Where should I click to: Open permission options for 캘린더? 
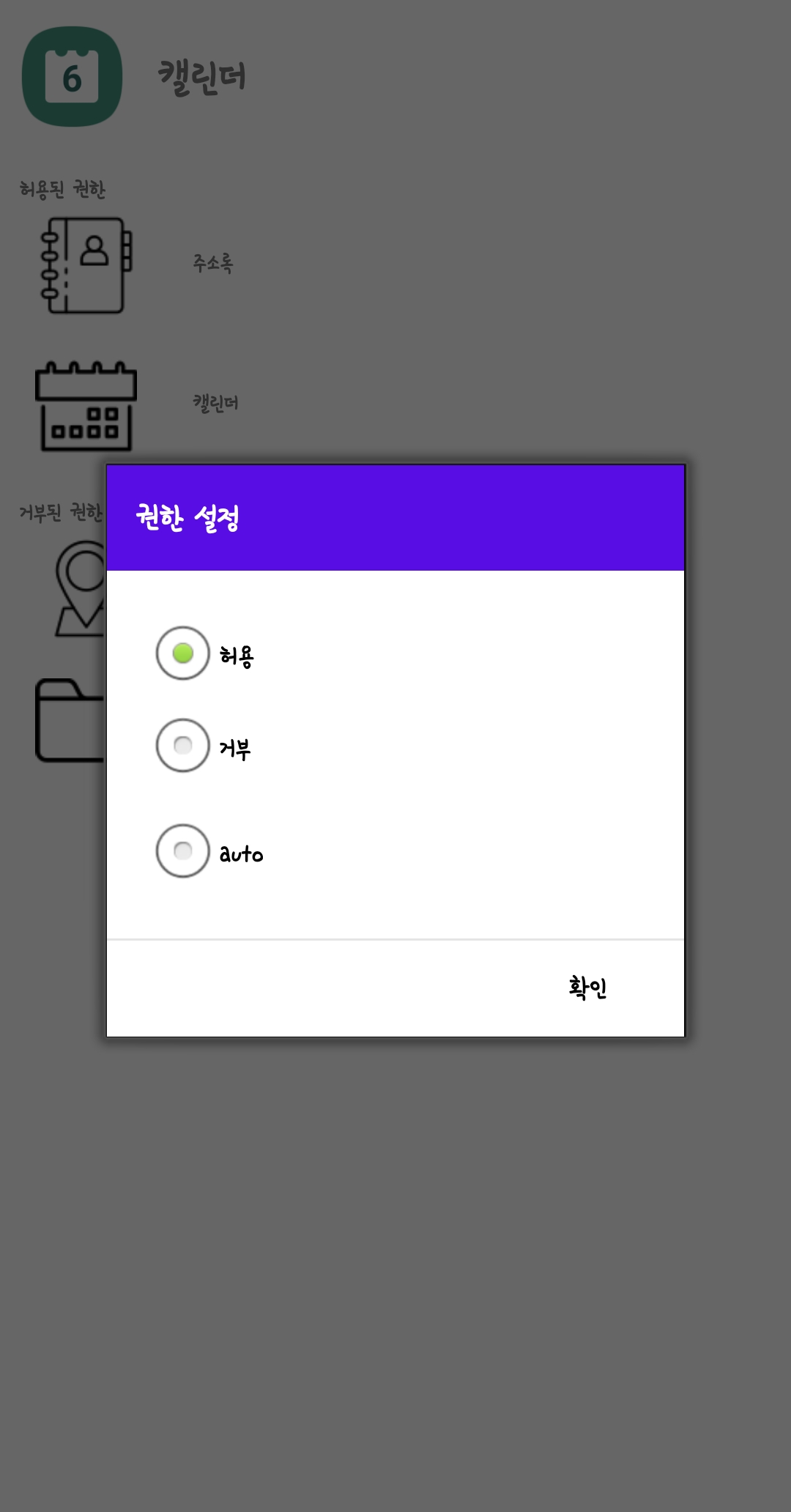[x=217, y=402]
